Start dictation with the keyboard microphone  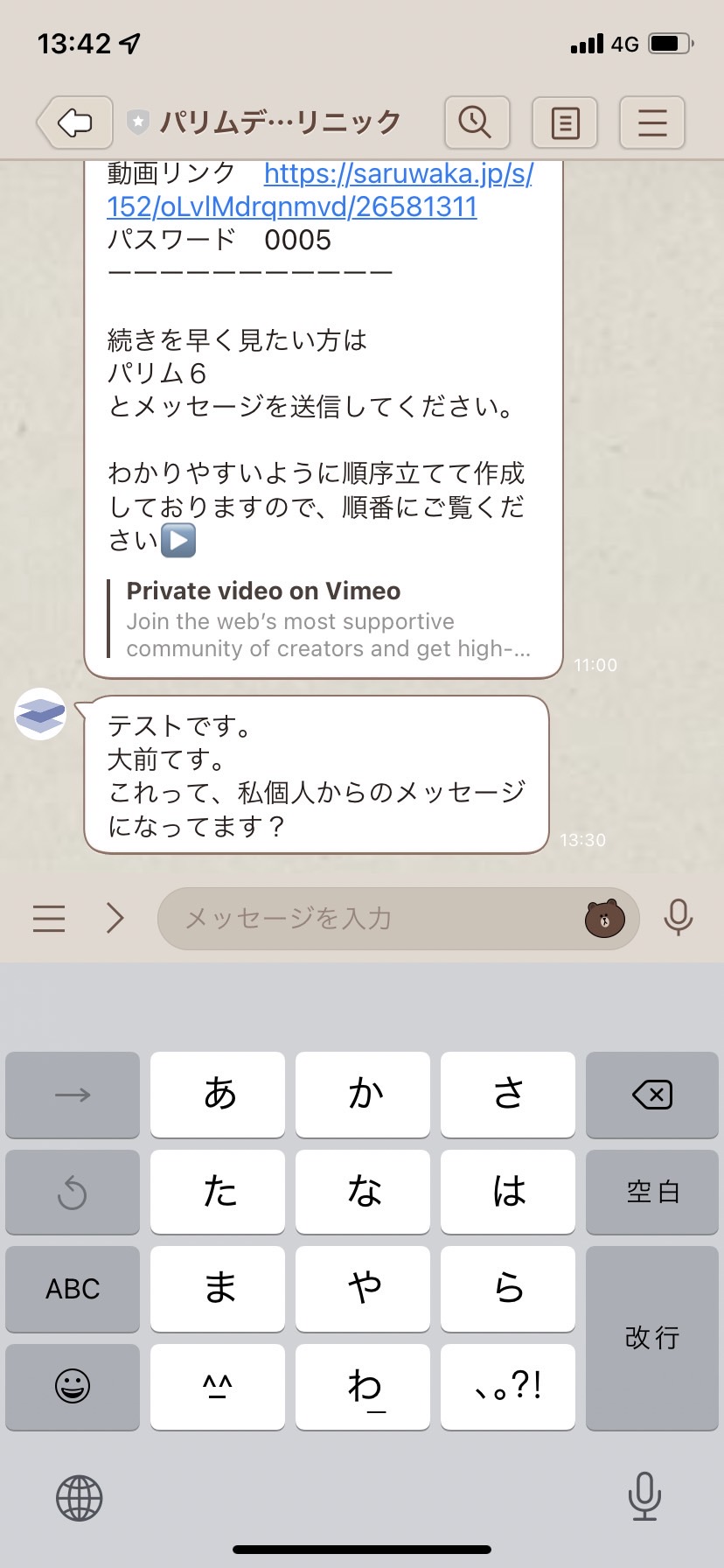pyautogui.click(x=644, y=1496)
